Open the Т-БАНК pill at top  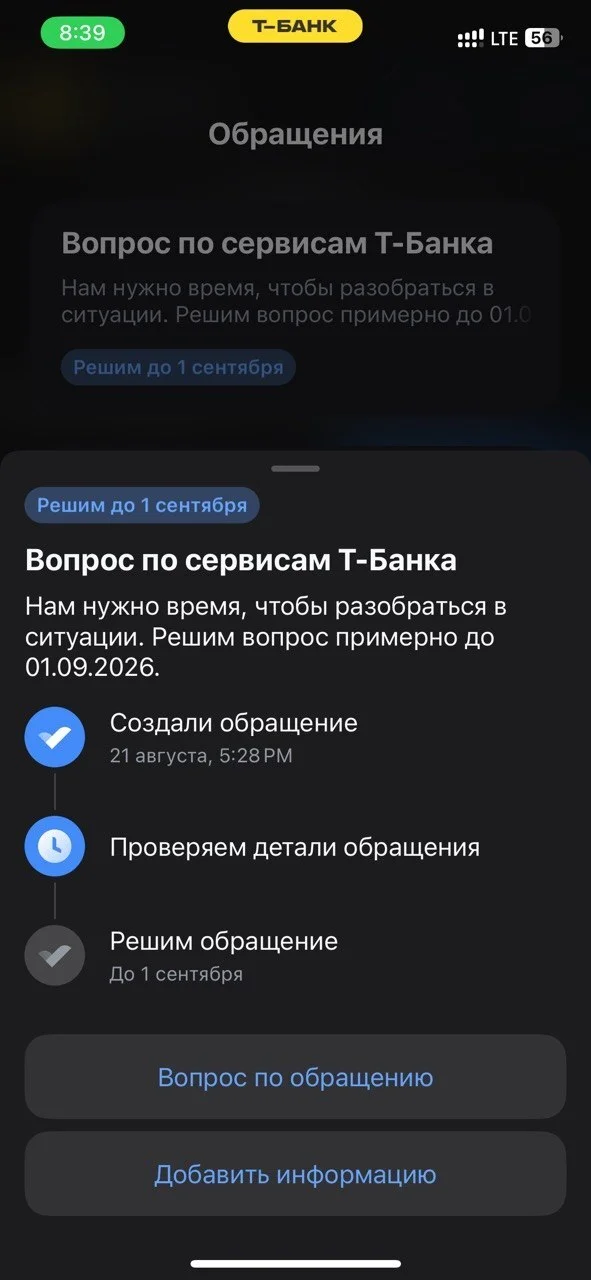[x=295, y=26]
